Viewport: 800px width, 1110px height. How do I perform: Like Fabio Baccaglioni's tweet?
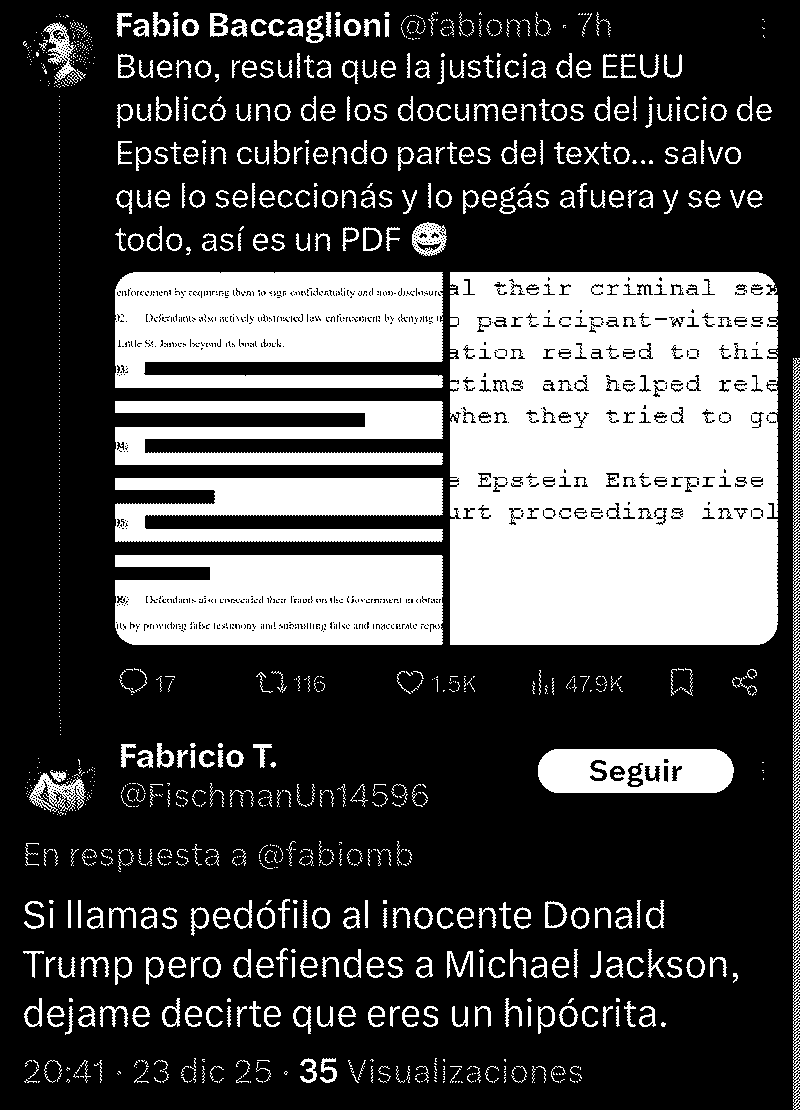pos(410,683)
